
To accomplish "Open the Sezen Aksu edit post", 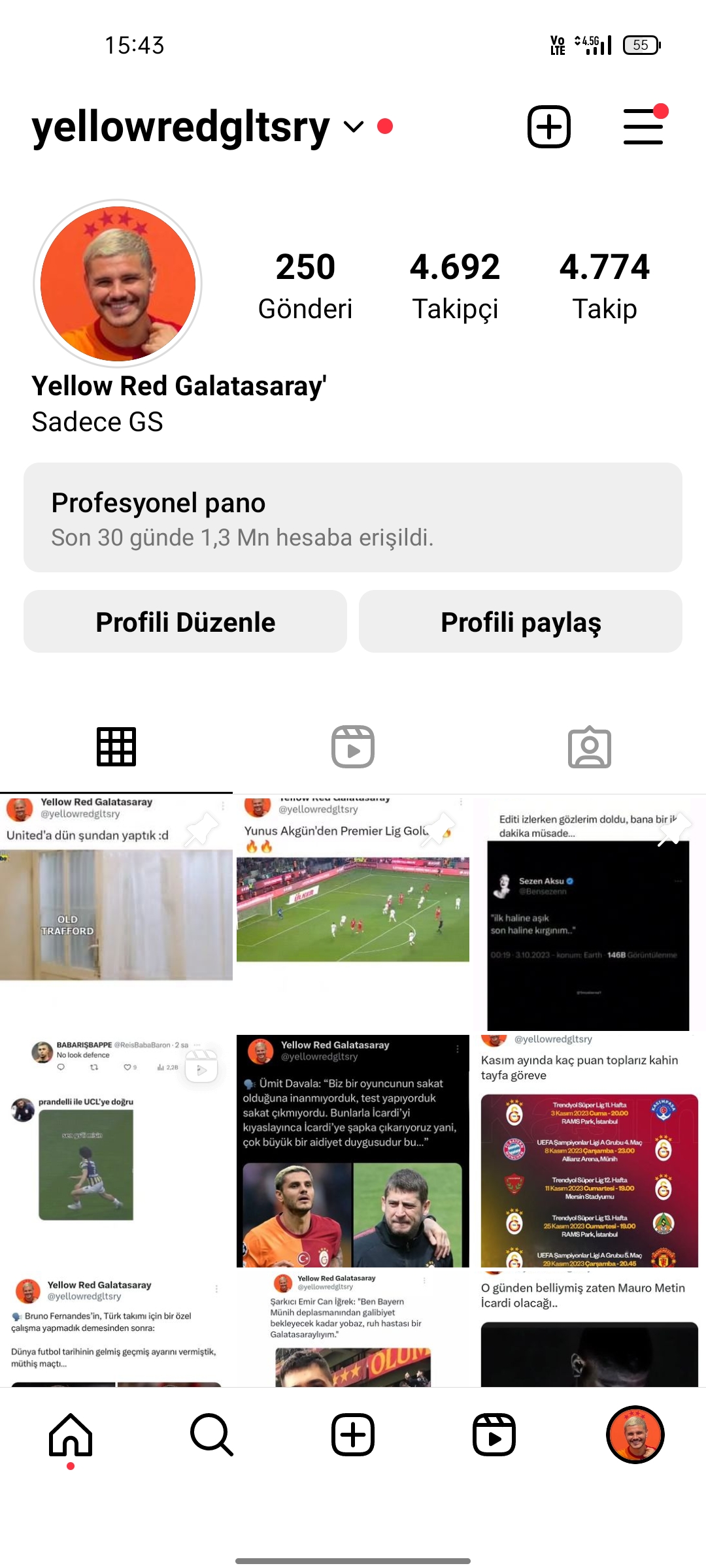I will (x=589, y=913).
